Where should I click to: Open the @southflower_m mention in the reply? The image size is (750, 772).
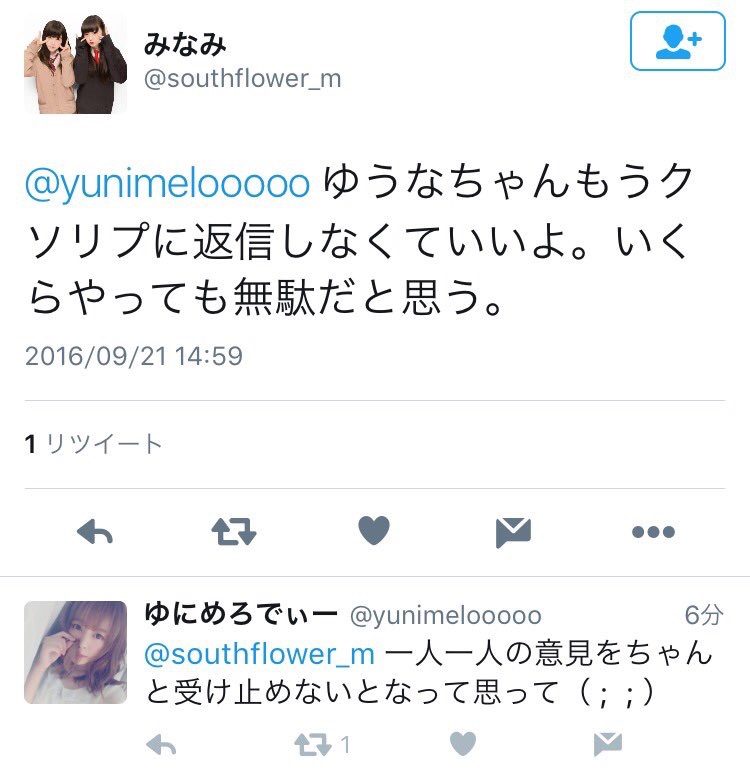point(260,655)
